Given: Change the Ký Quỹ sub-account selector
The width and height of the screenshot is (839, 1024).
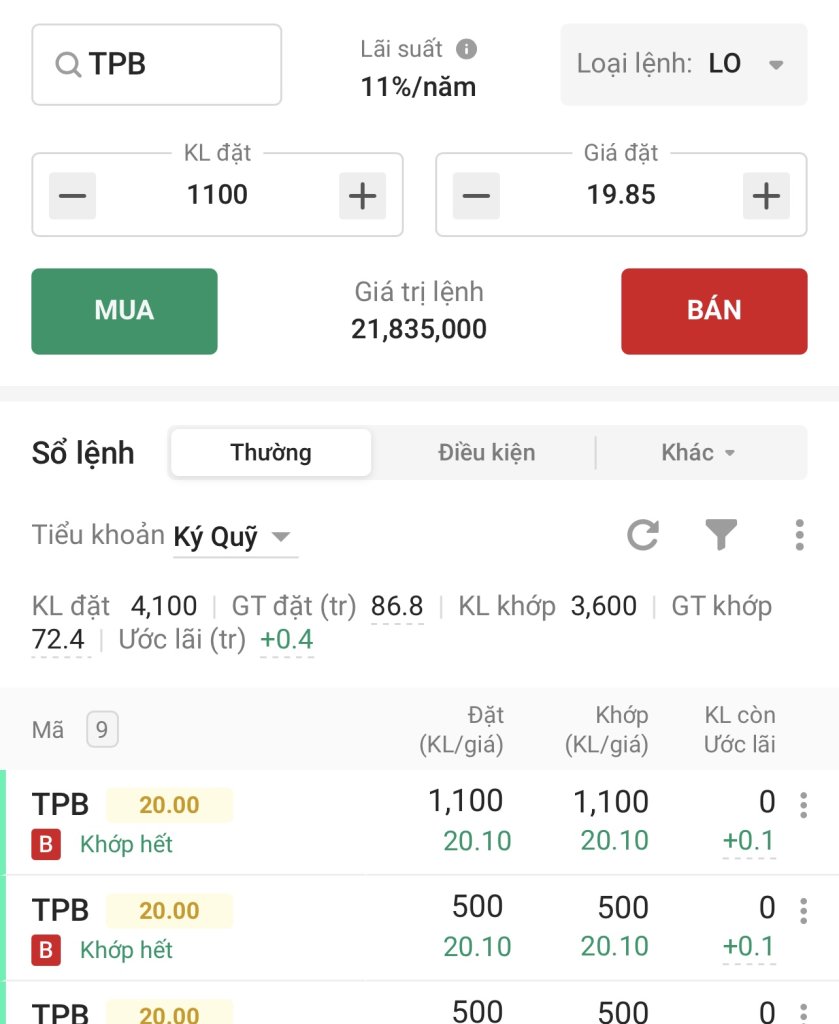Looking at the screenshot, I should (x=233, y=537).
